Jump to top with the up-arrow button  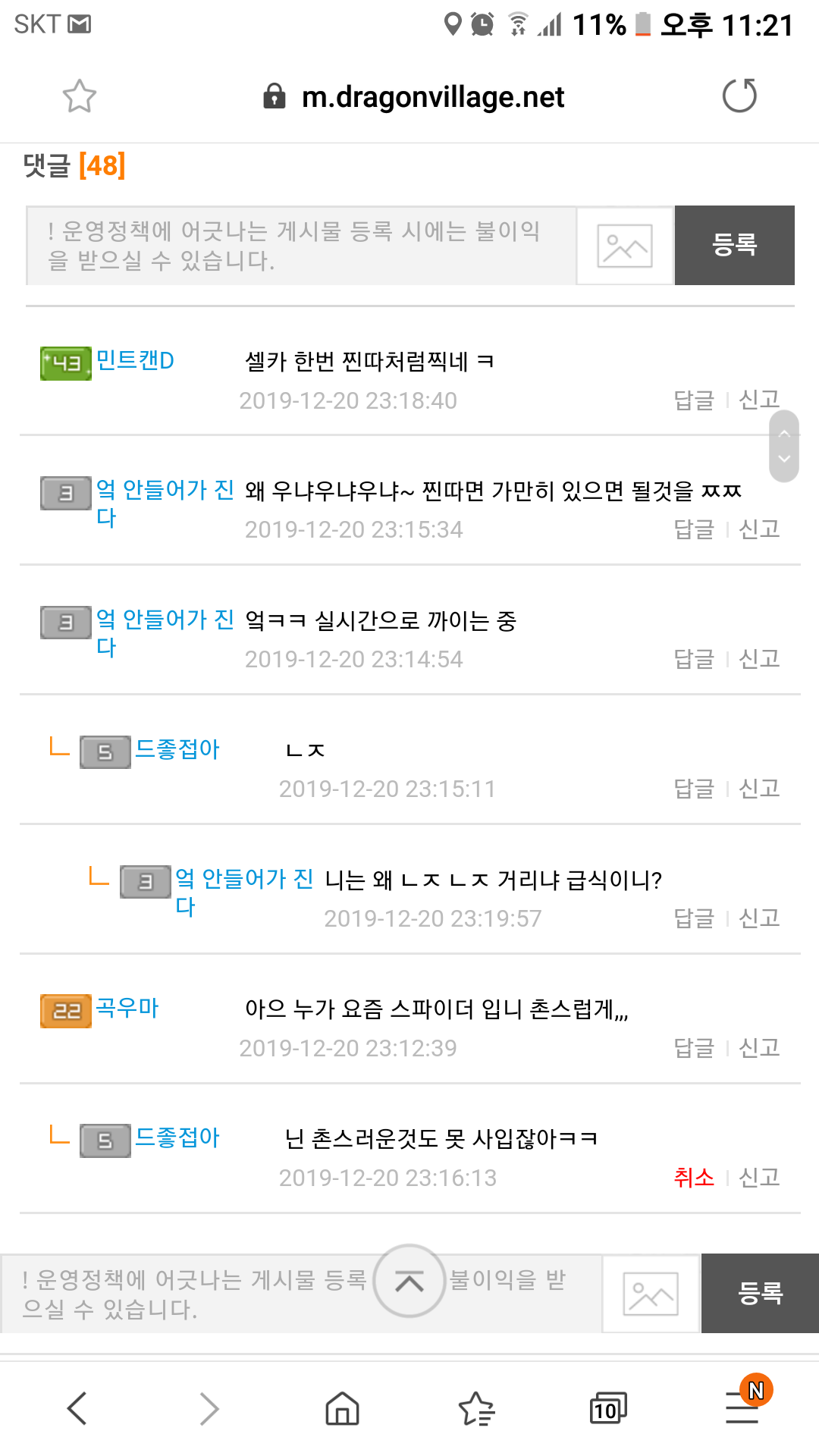[409, 1281]
